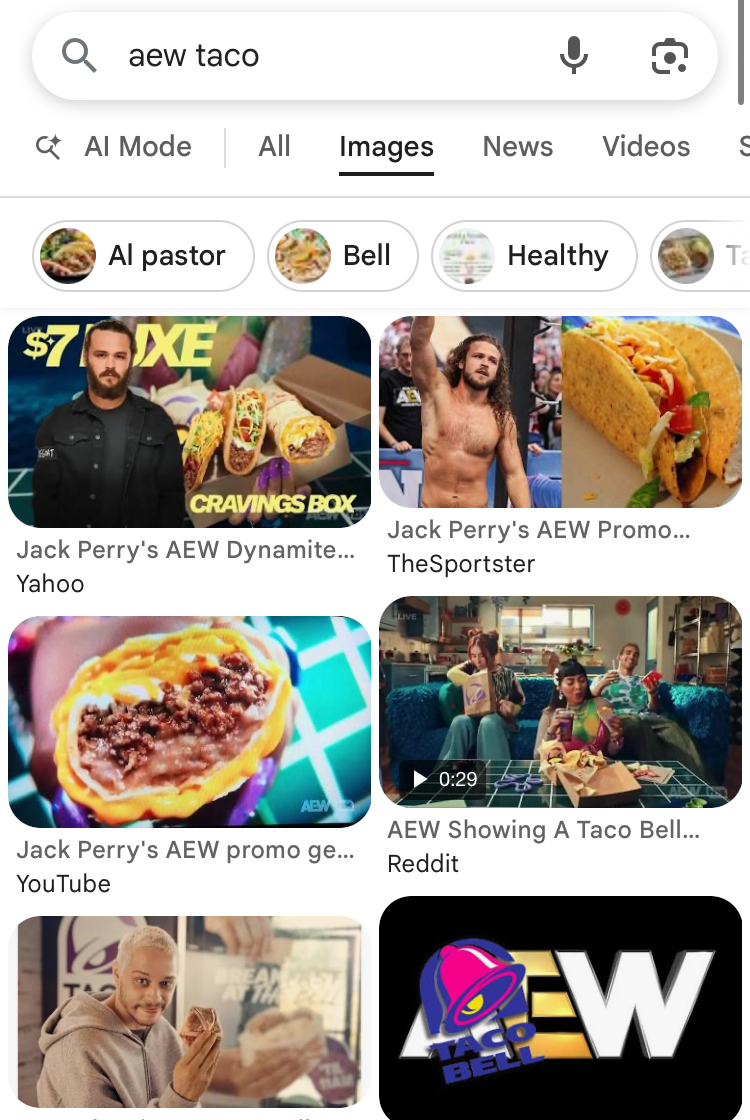Select the Healthy filter chip
This screenshot has width=750, height=1120.
(534, 256)
